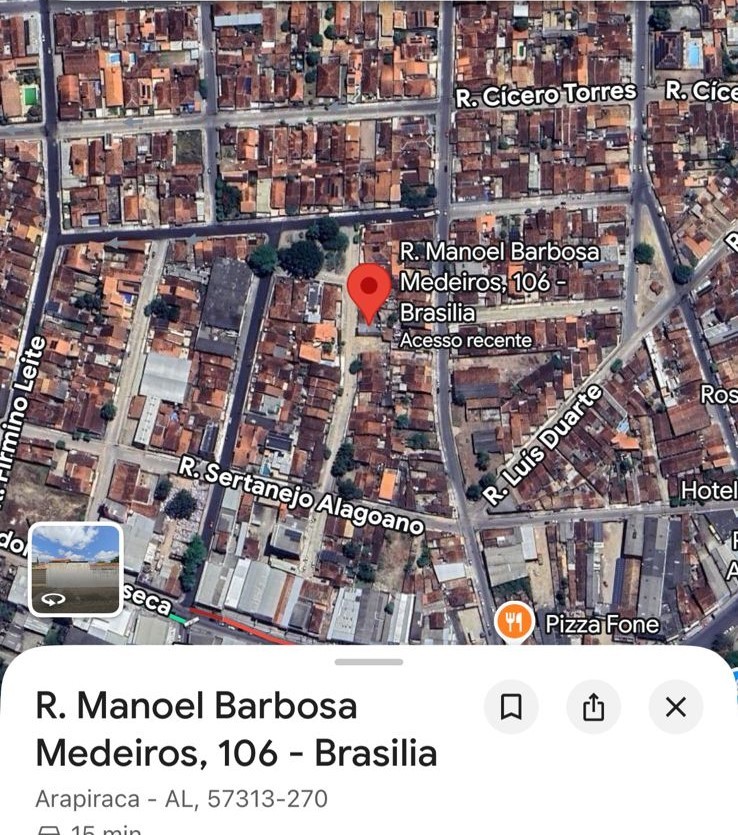Close the place details panel

point(676,708)
